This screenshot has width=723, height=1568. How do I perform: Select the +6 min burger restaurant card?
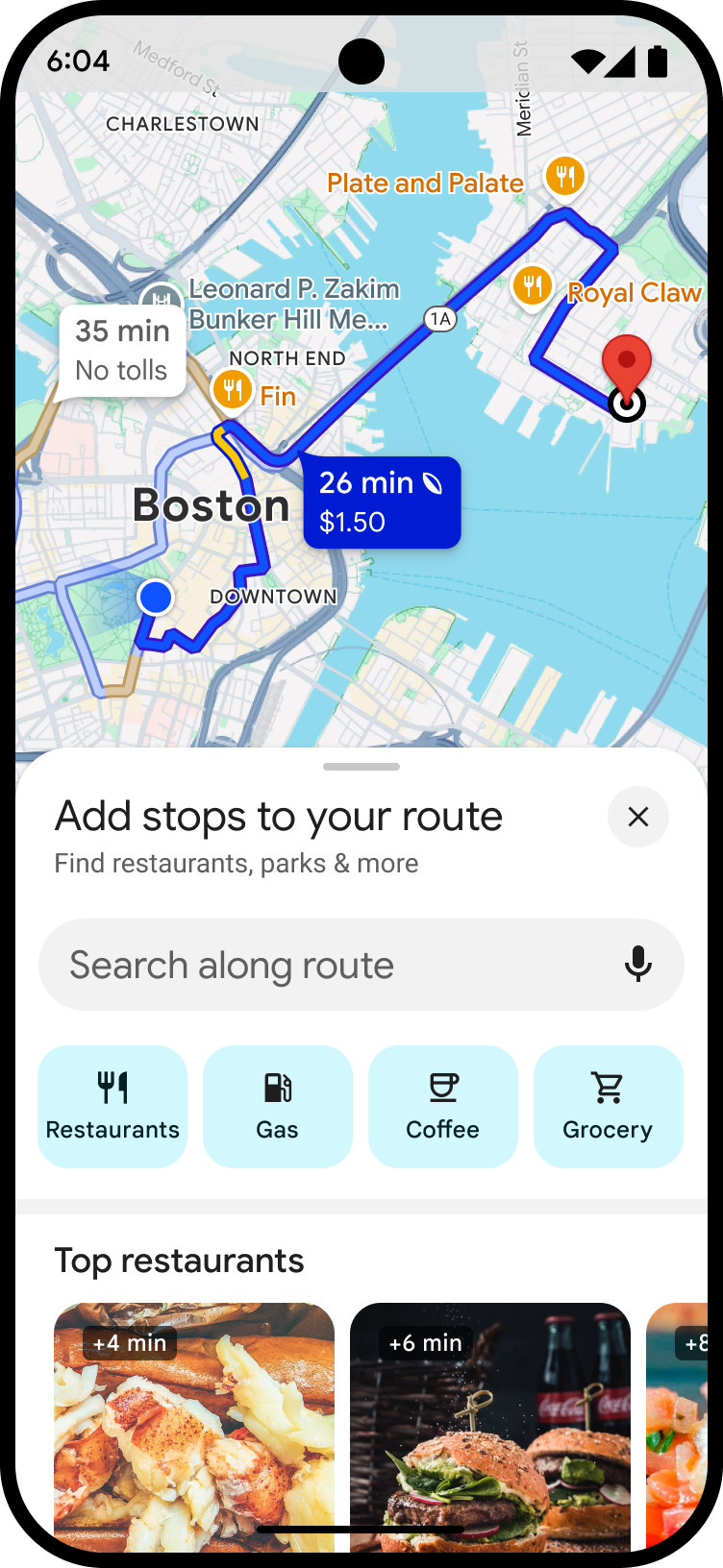489,1429
